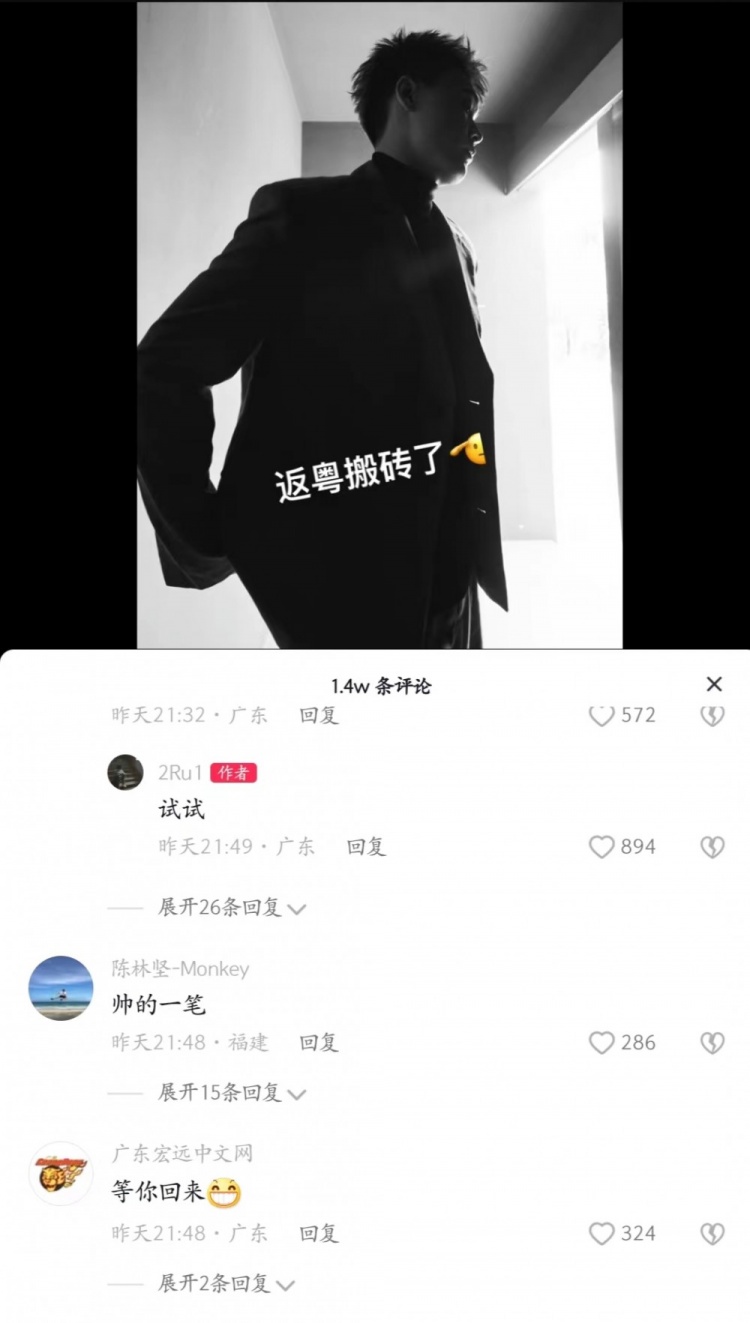
Task: Close the comments panel
Action: [713, 684]
